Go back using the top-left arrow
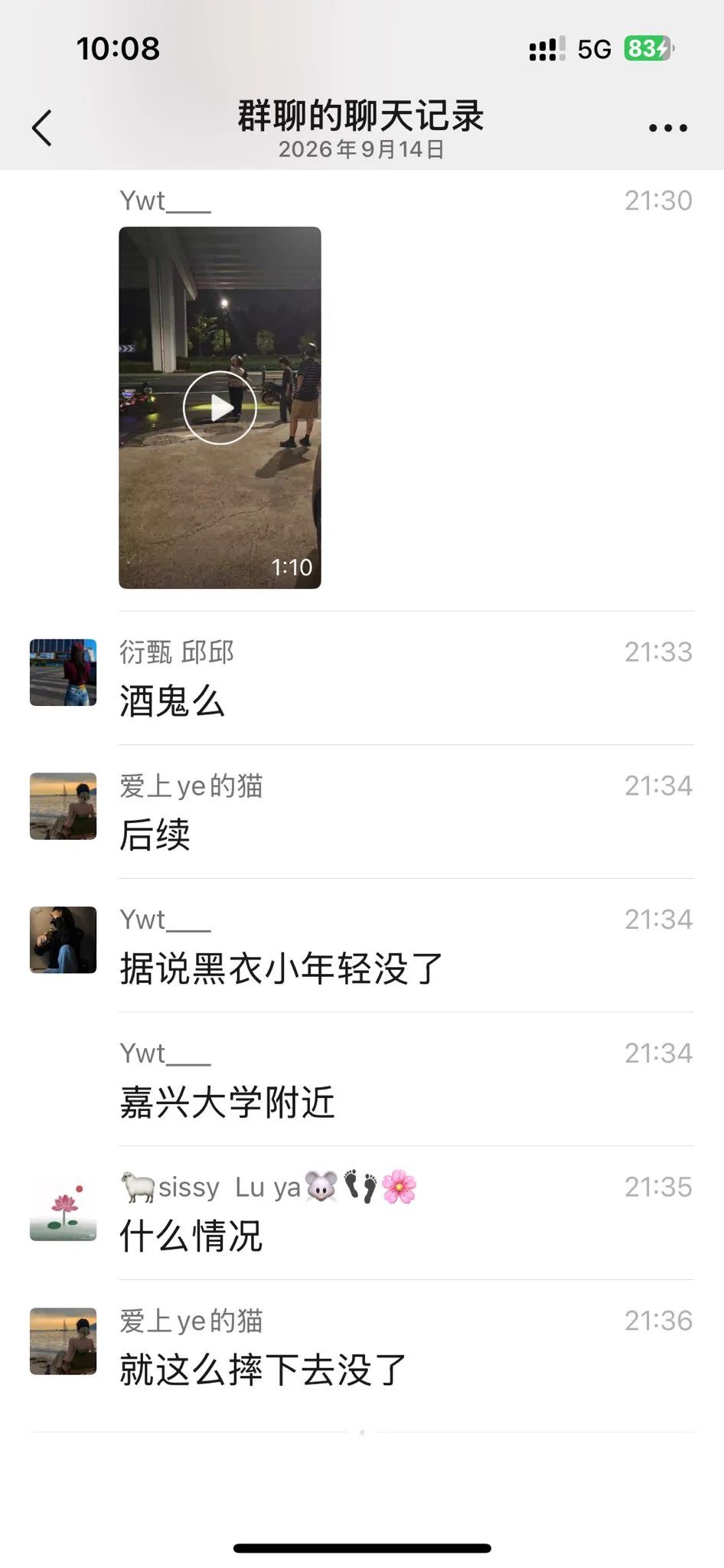 click(x=42, y=127)
